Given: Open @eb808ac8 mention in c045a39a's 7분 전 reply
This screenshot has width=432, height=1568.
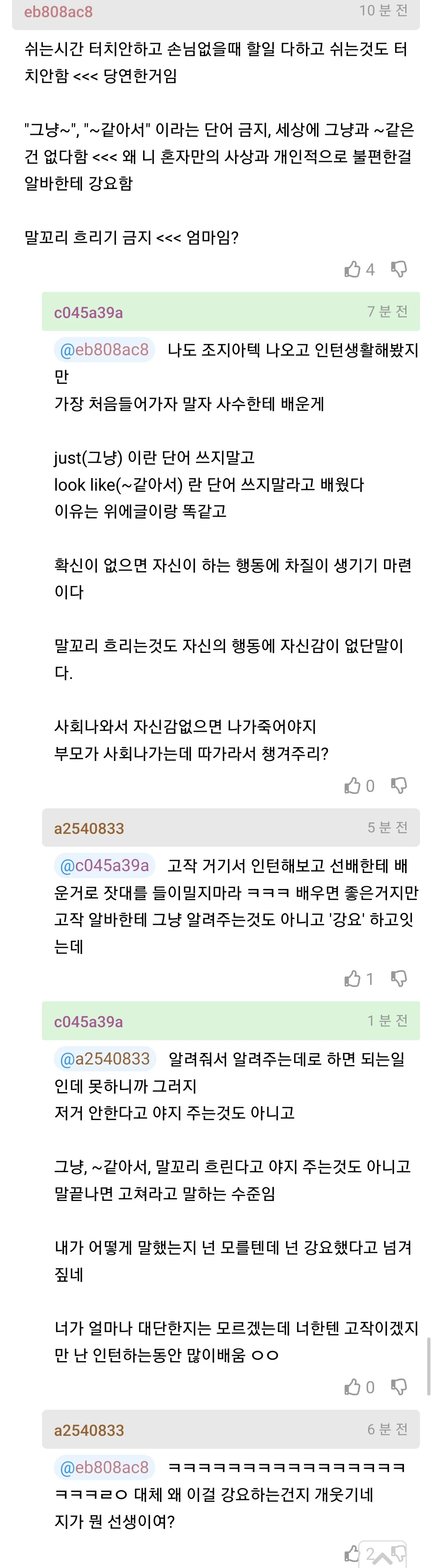Looking at the screenshot, I should click(105, 350).
